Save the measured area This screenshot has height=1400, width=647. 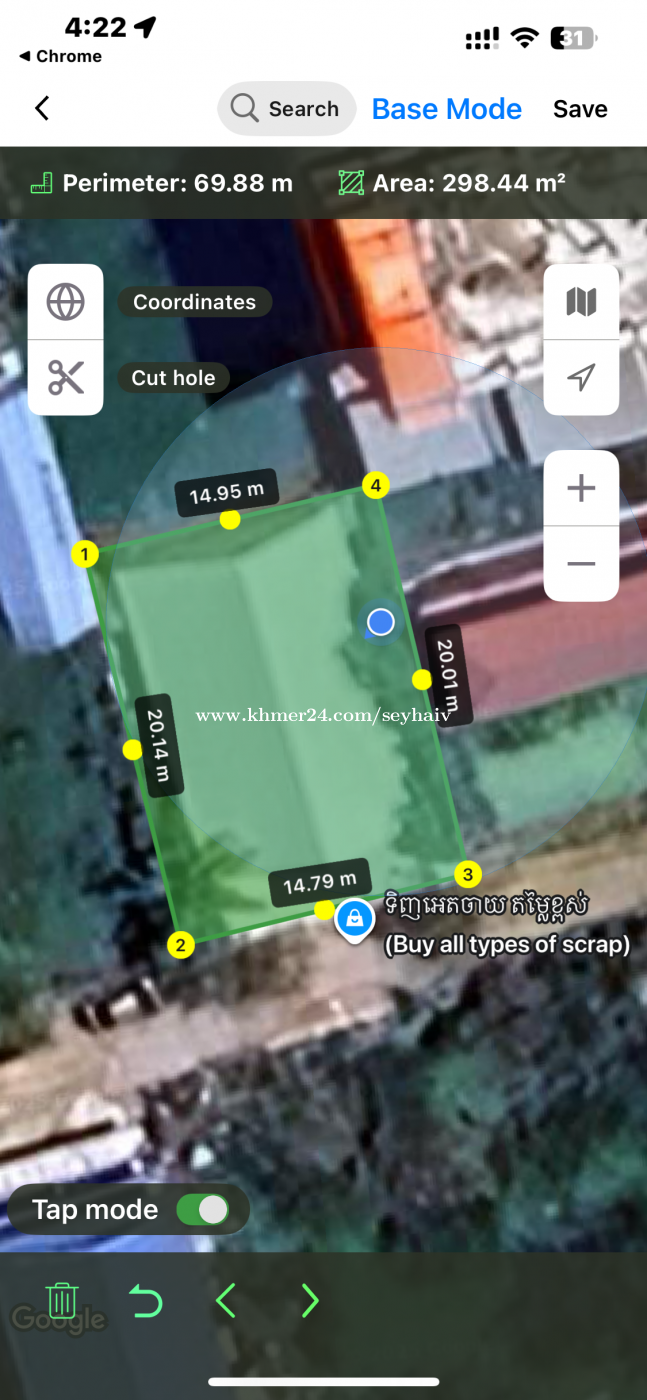[x=580, y=109]
